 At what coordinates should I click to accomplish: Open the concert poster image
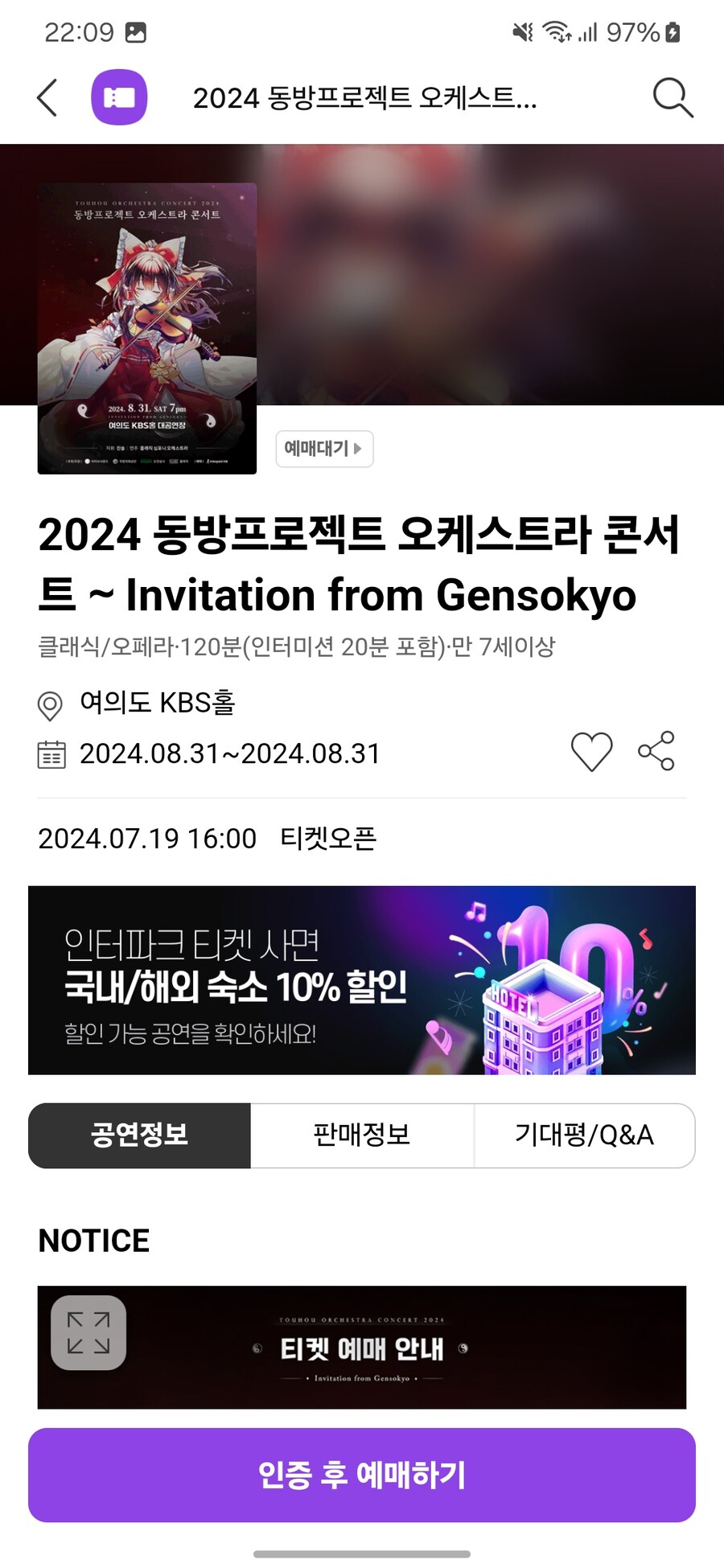[147, 328]
